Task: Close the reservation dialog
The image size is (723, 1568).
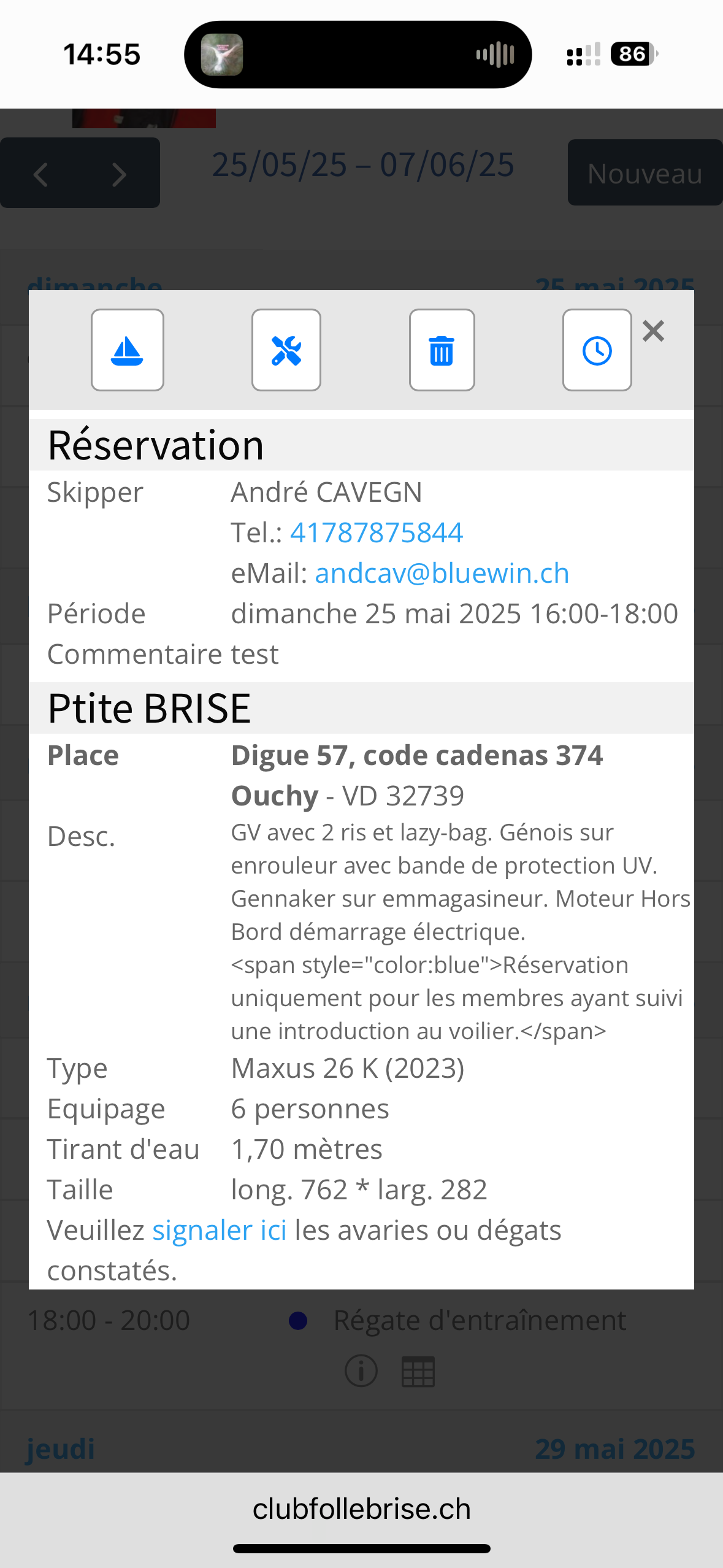Action: 654,331
